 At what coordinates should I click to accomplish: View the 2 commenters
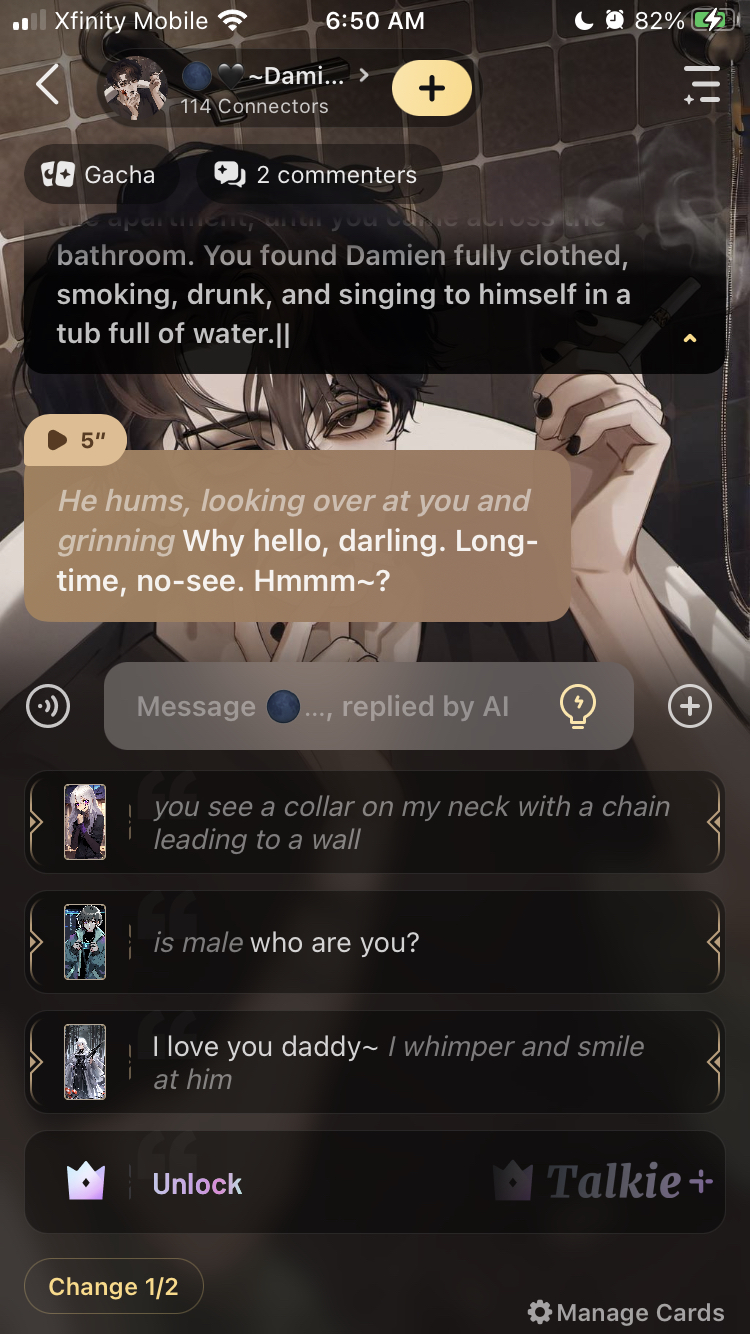(x=317, y=175)
